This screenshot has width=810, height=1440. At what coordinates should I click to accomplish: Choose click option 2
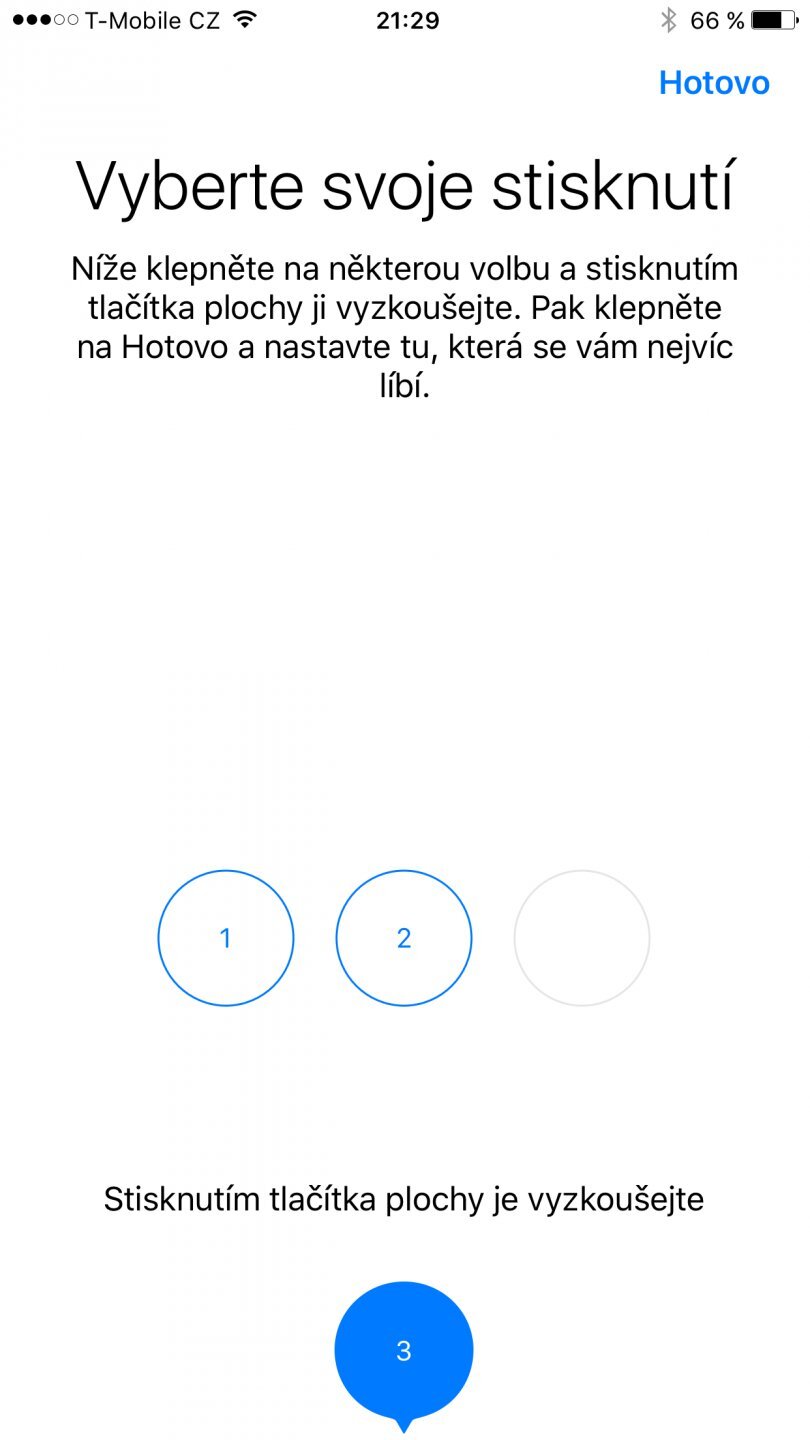coord(404,938)
